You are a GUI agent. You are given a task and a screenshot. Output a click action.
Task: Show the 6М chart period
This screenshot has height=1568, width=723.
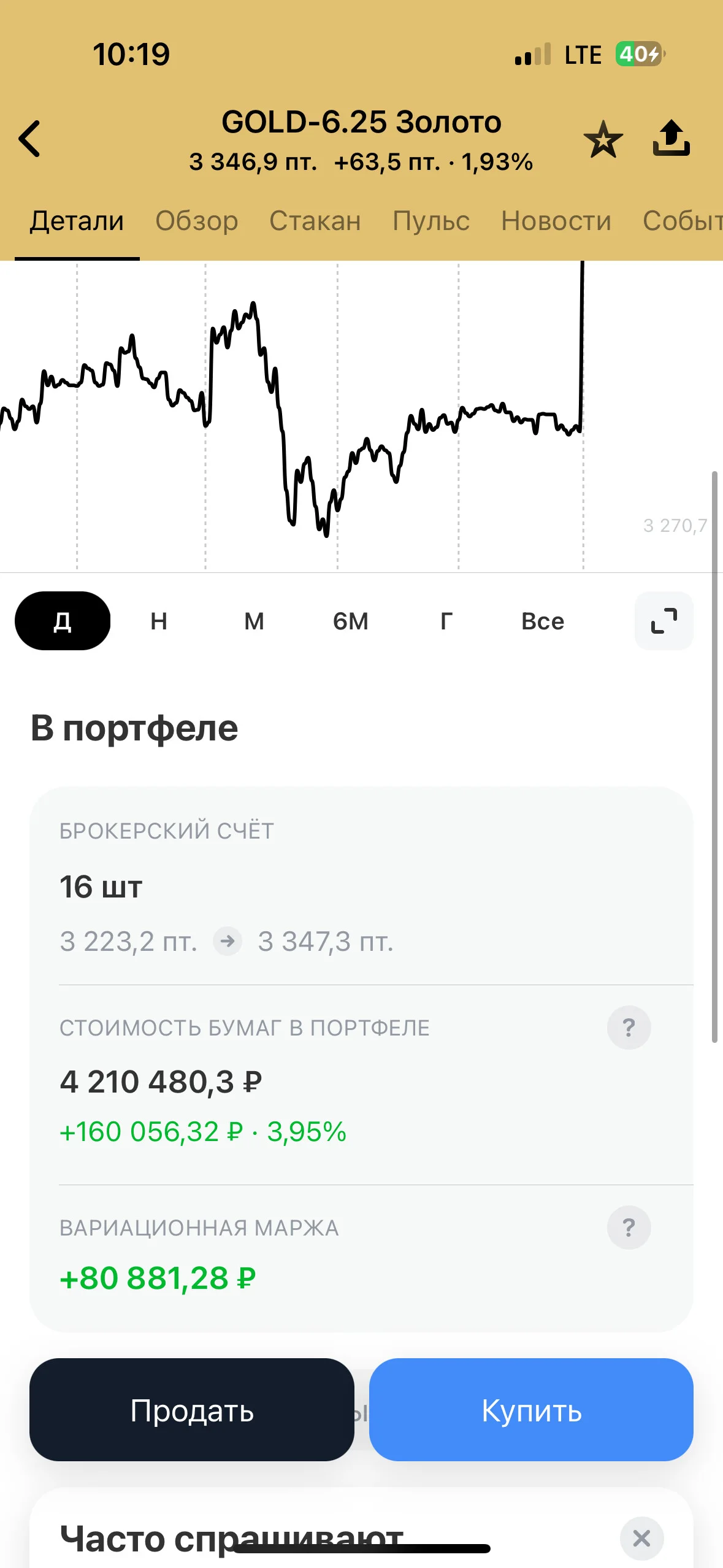click(x=351, y=621)
